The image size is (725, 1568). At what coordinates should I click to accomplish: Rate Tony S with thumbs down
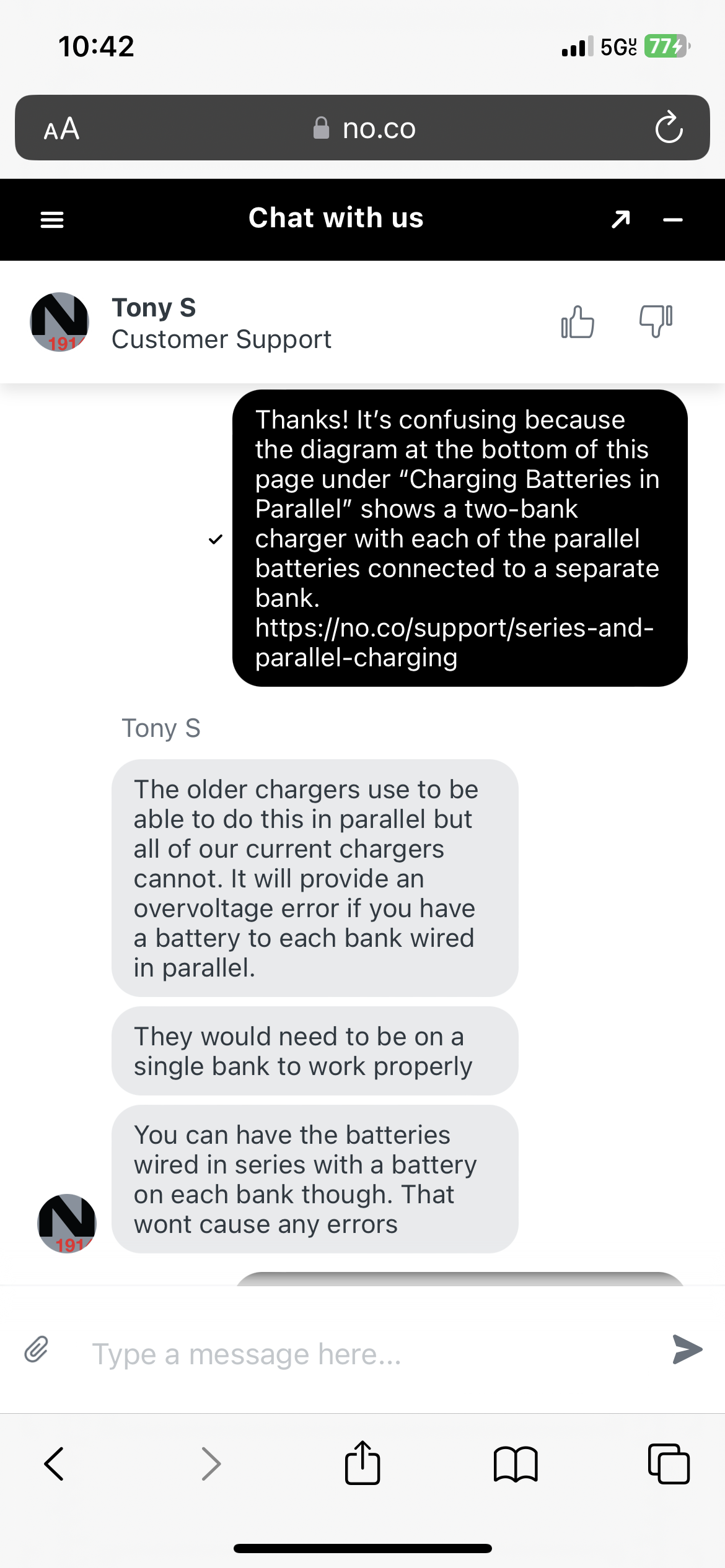[656, 321]
